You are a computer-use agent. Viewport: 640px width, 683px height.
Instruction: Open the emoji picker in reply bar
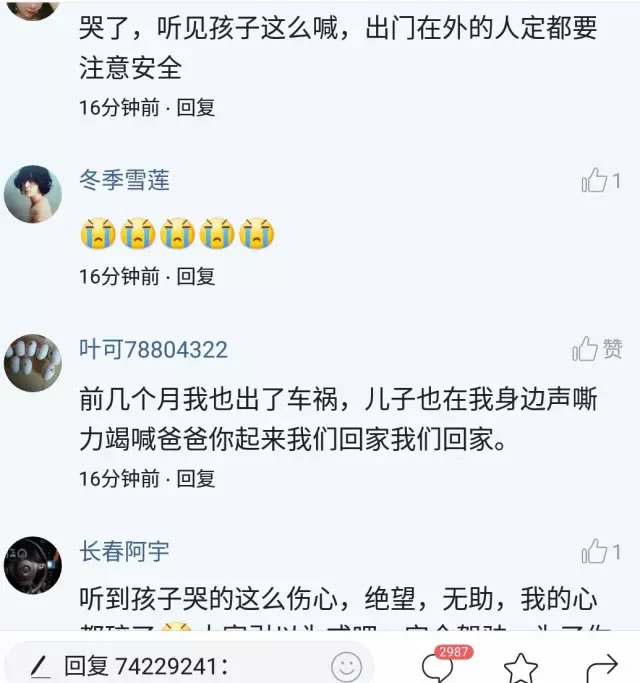346,665
